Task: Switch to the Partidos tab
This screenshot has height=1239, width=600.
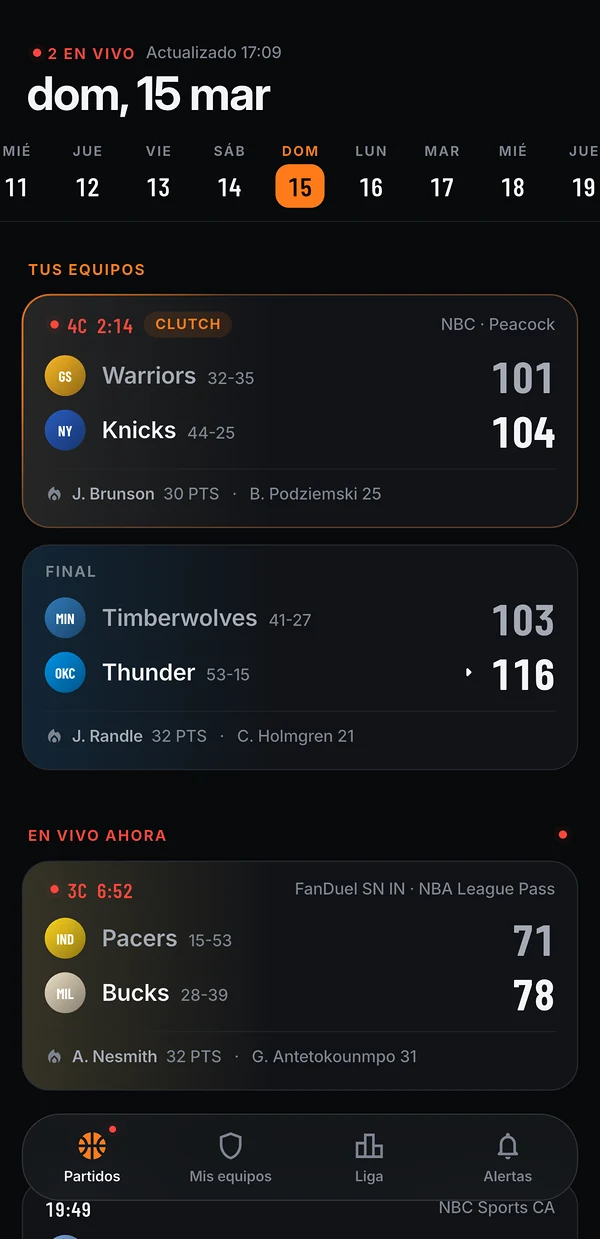Action: point(92,1157)
